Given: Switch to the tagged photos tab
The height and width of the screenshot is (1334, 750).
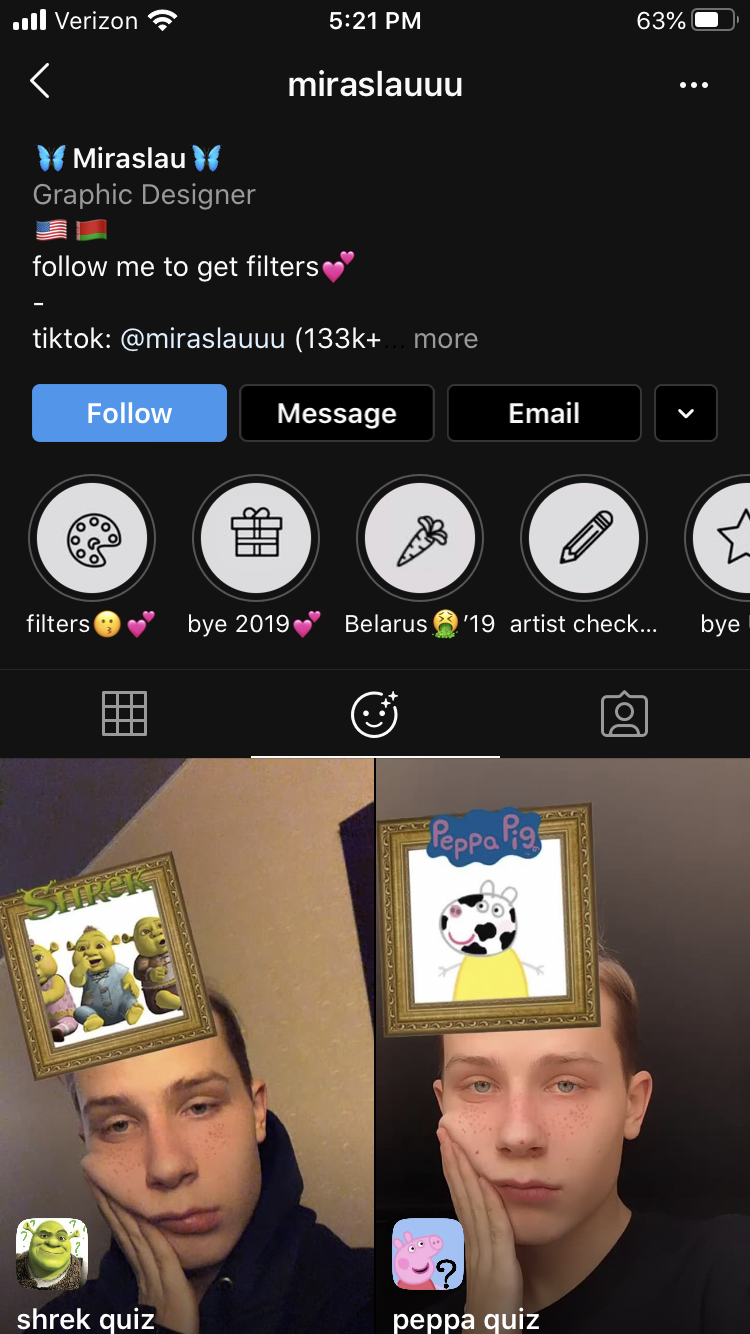Looking at the screenshot, I should point(625,714).
